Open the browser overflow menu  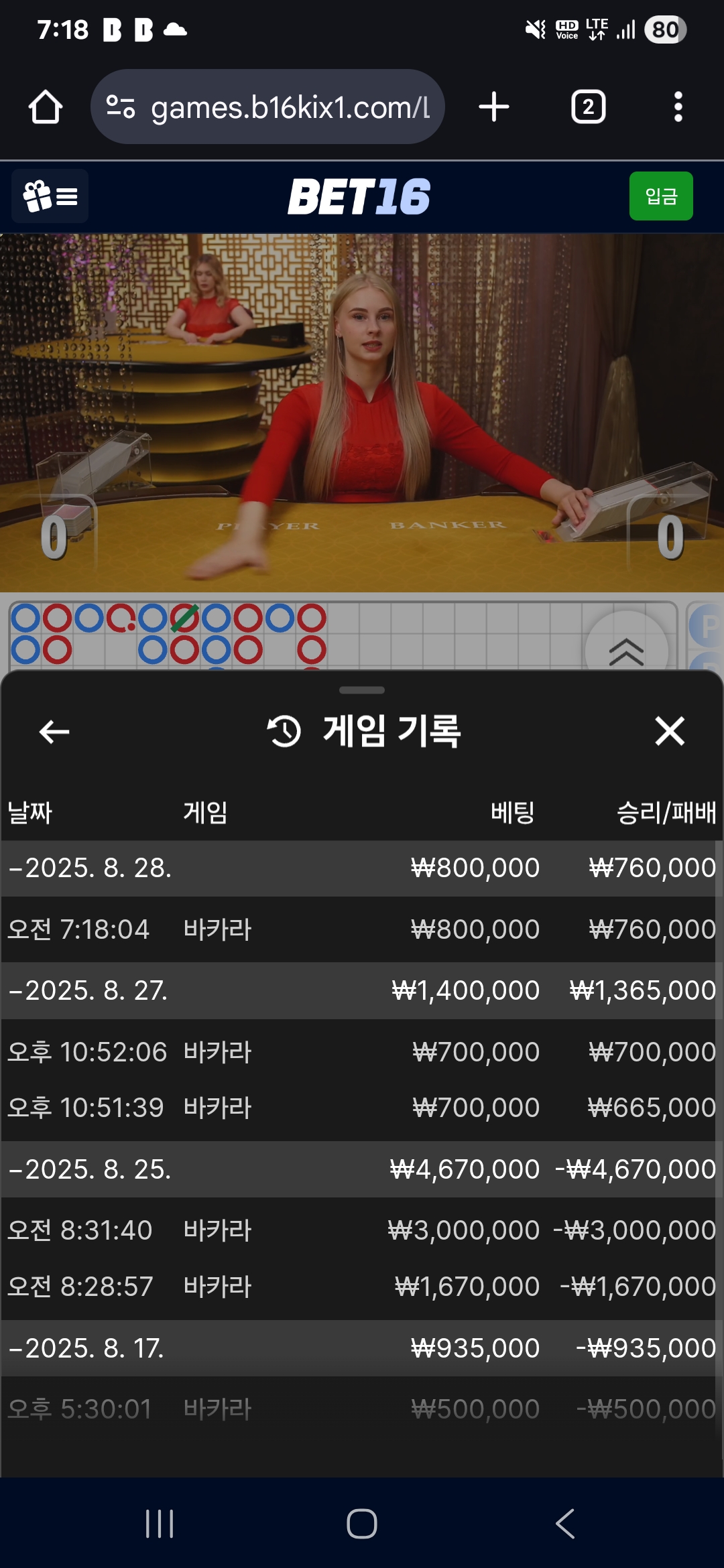[678, 107]
